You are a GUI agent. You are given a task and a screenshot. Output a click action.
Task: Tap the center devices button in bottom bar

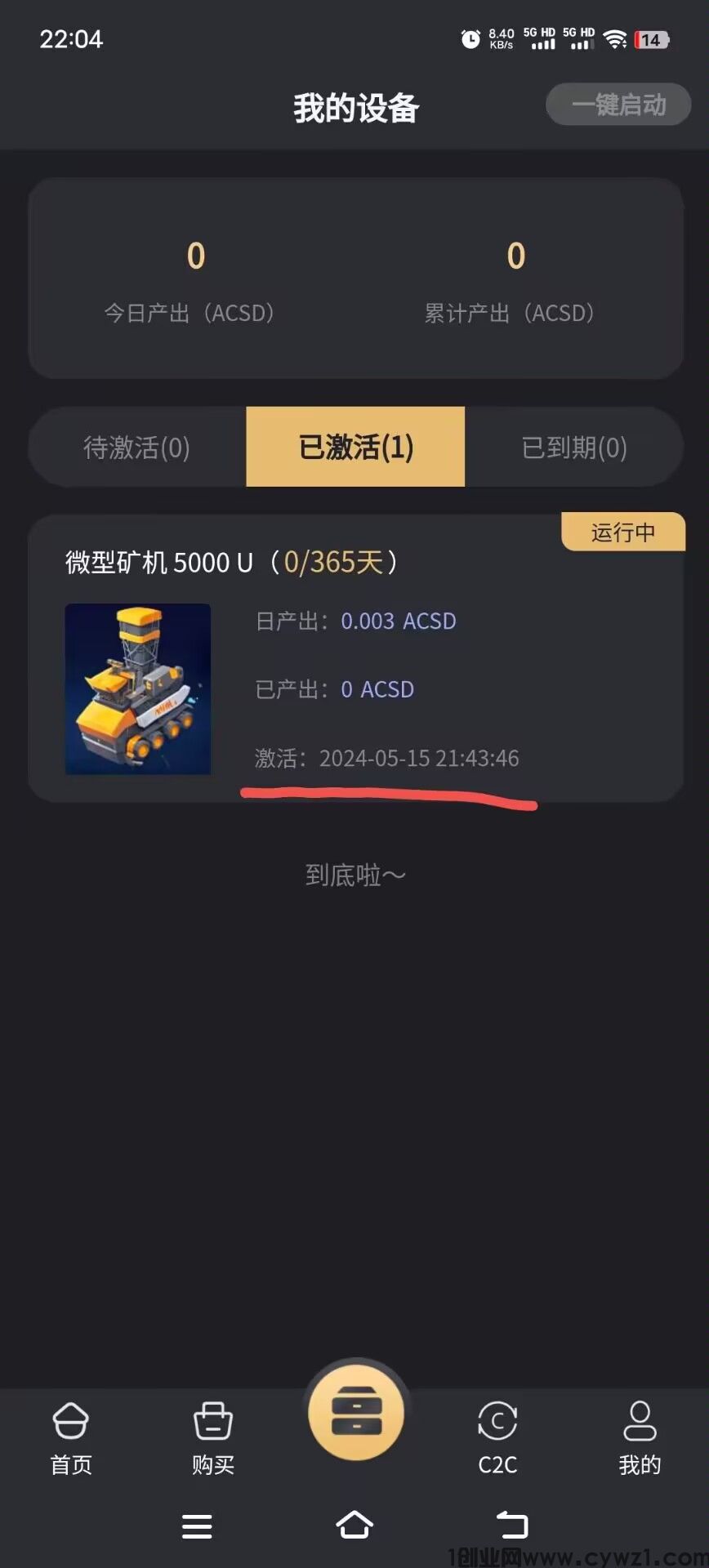point(355,1413)
